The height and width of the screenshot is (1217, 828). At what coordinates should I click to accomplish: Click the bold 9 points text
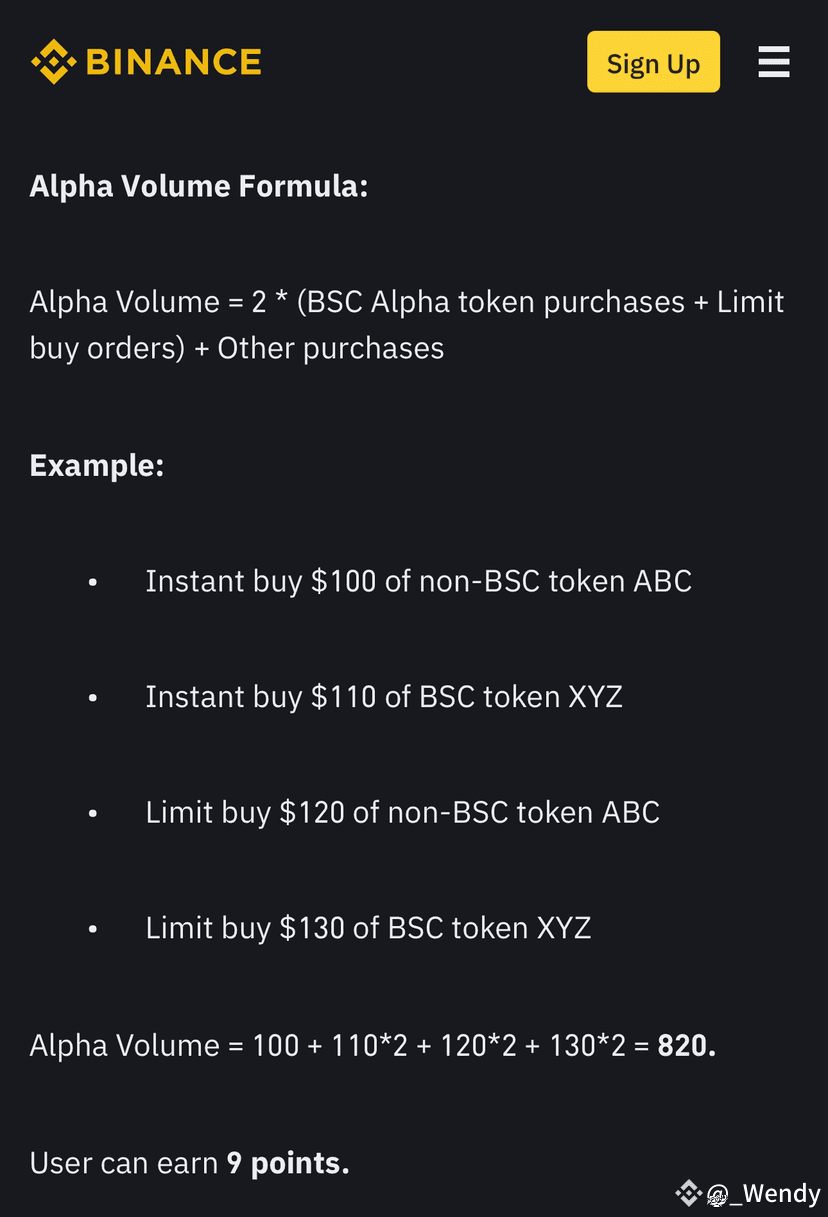pos(288,1163)
